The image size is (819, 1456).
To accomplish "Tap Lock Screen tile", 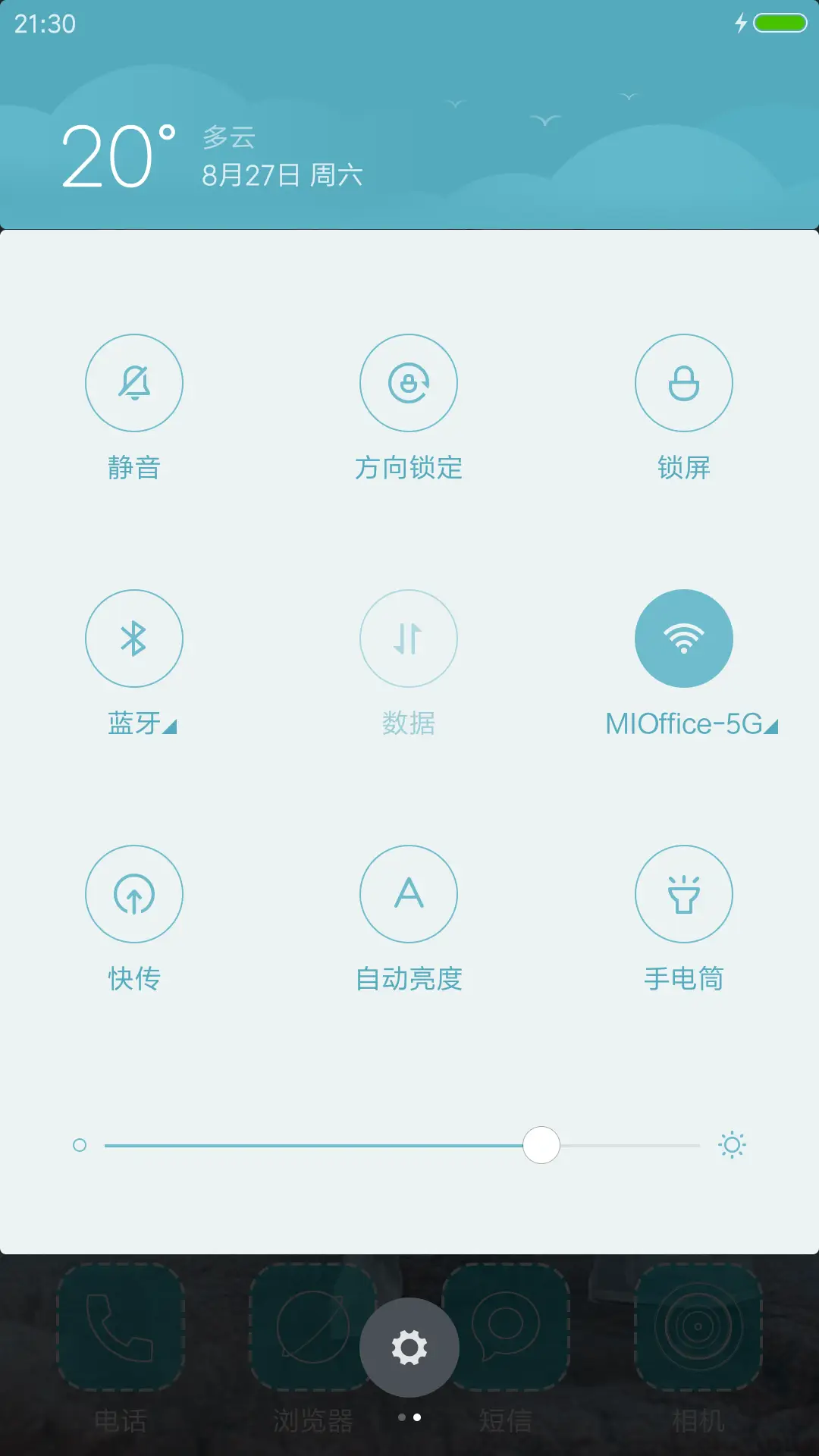I will coord(684,383).
